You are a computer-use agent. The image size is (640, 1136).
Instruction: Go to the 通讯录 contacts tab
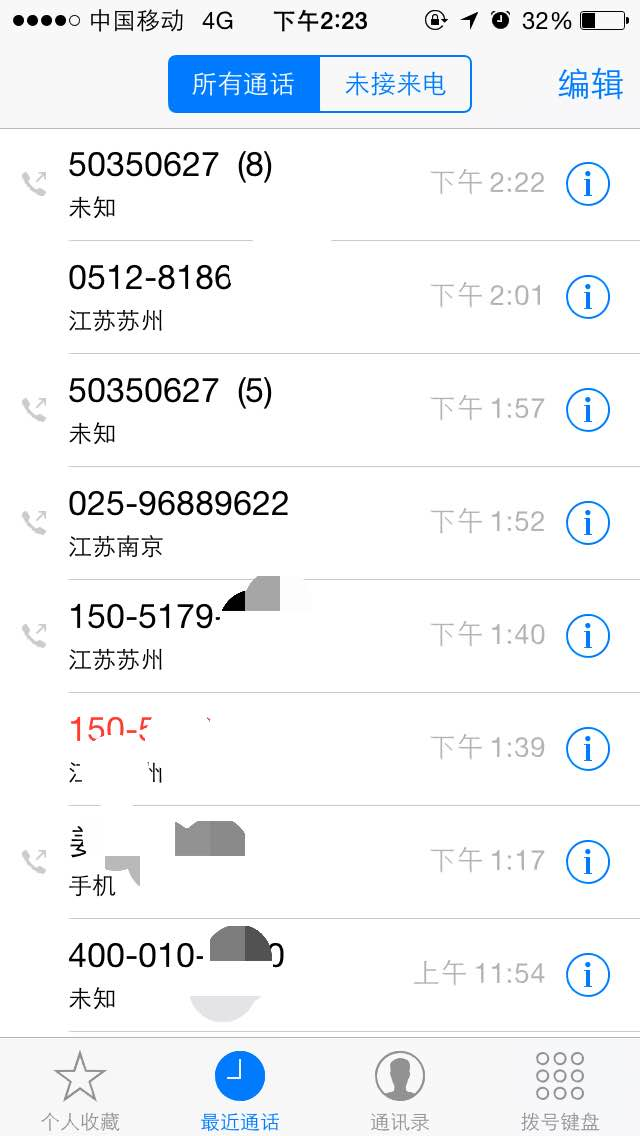[x=400, y=1088]
